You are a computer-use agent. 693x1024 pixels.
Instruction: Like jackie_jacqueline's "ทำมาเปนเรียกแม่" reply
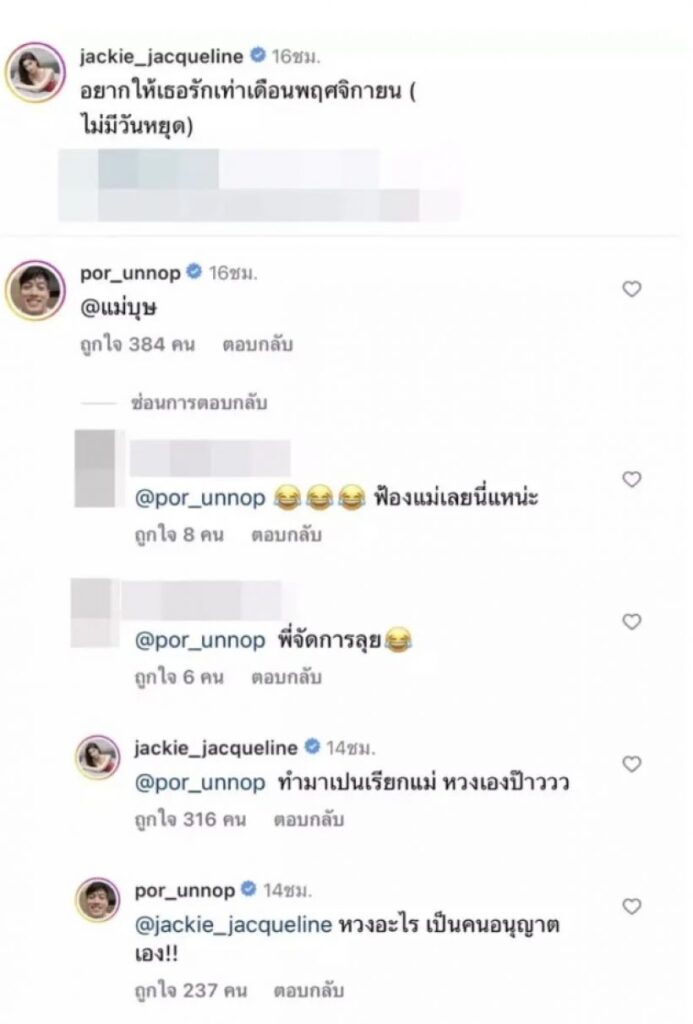[x=632, y=764]
